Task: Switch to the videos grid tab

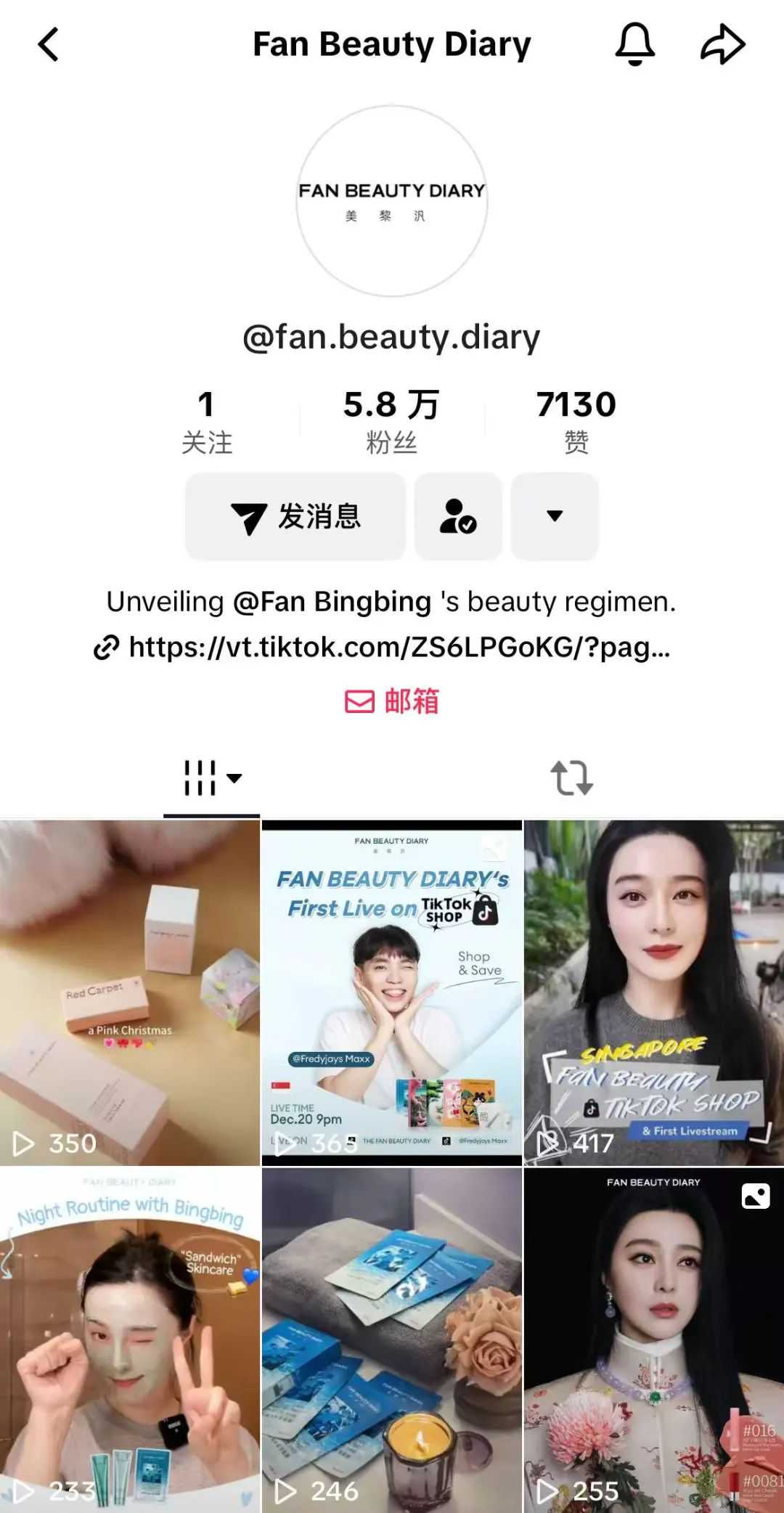Action: [211, 778]
